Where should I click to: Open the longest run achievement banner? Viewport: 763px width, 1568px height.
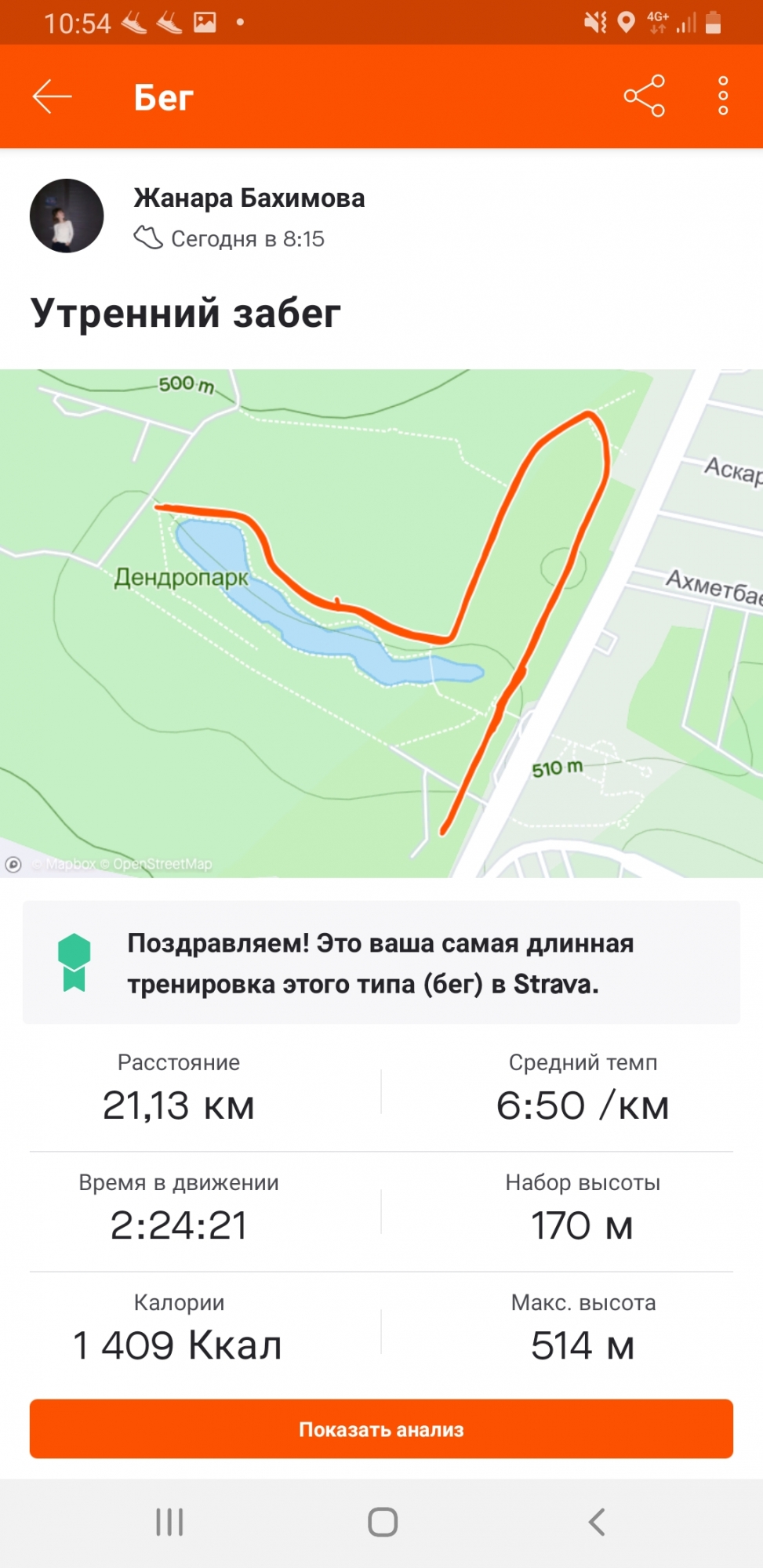click(x=381, y=963)
